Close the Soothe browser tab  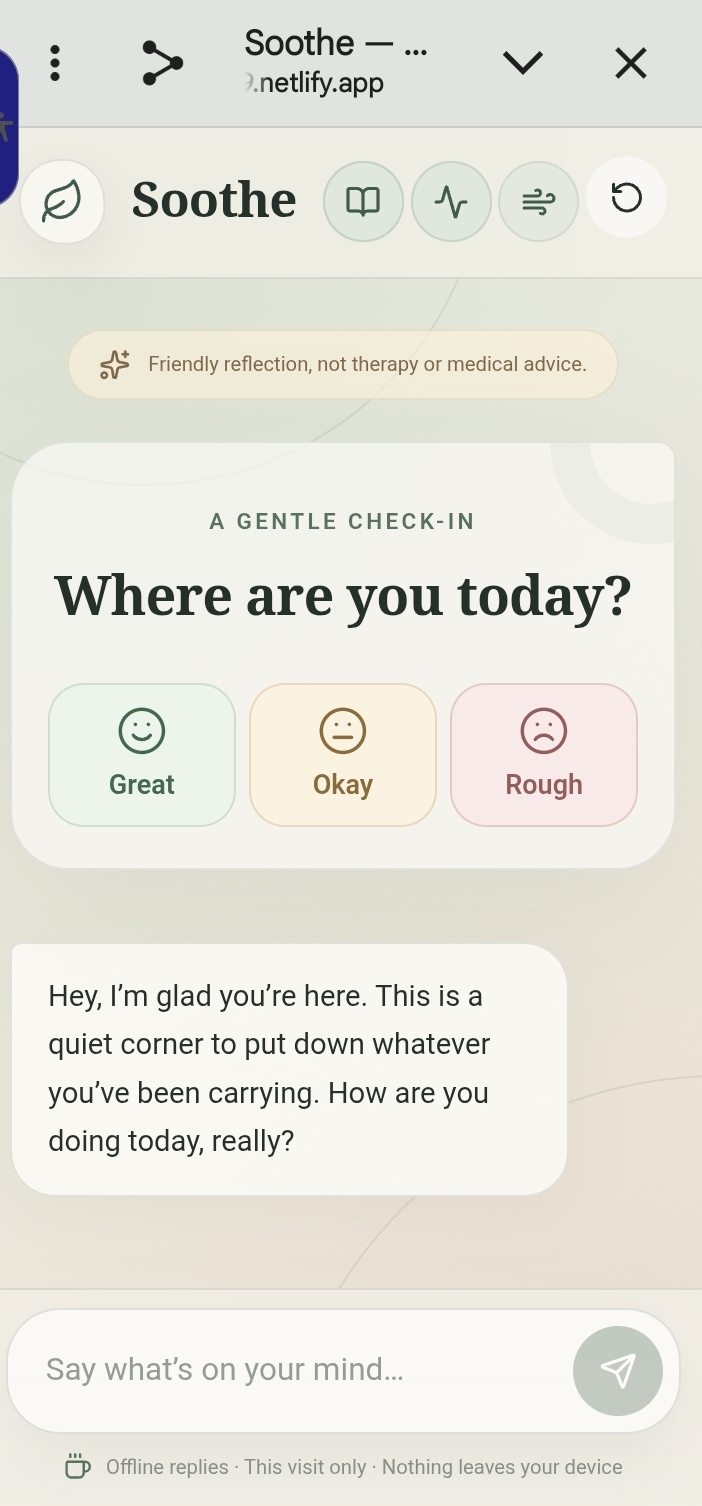click(x=631, y=63)
